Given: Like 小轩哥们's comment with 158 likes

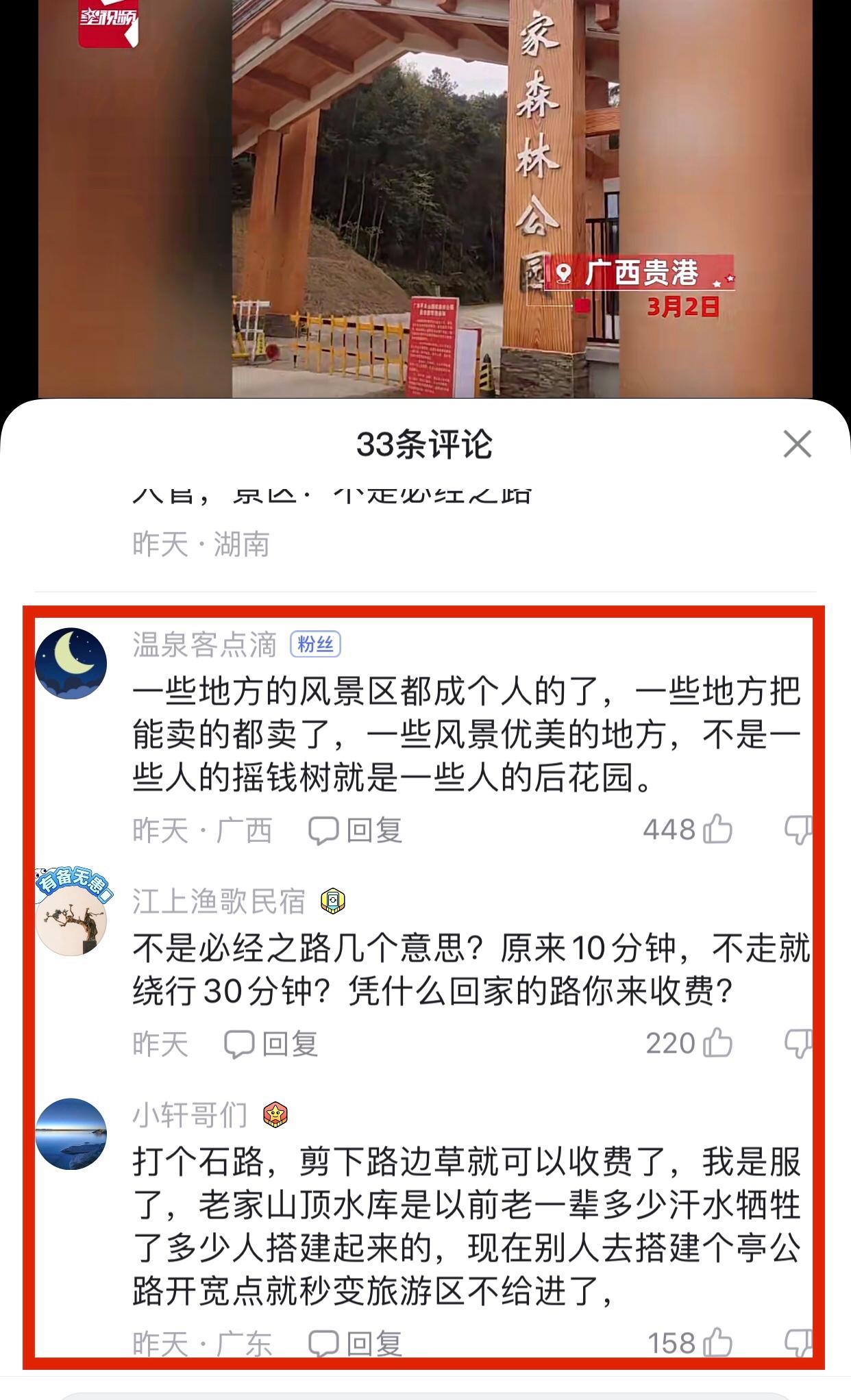Looking at the screenshot, I should click(718, 1342).
